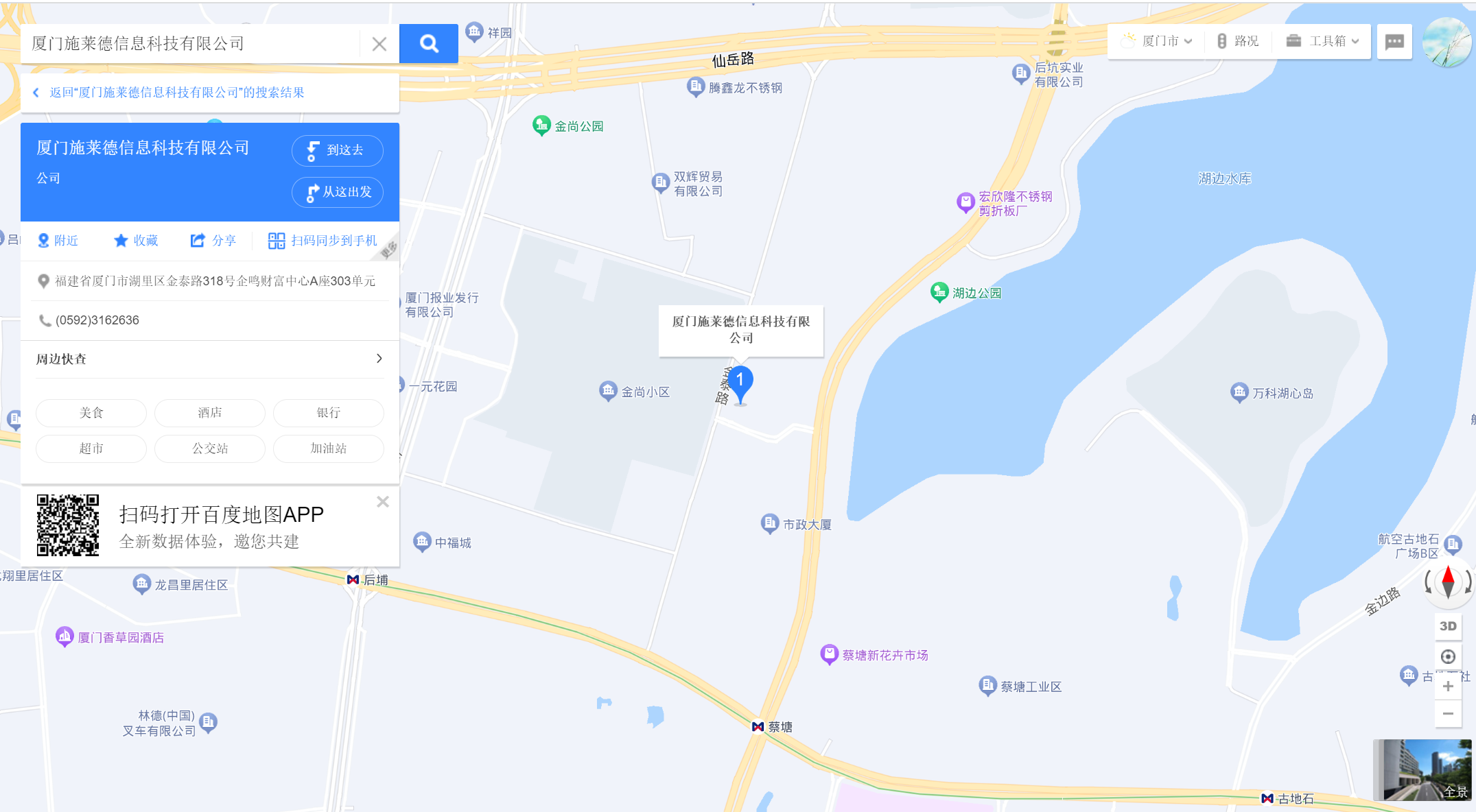
Task: Zoom in the map with plus
Action: click(1448, 686)
